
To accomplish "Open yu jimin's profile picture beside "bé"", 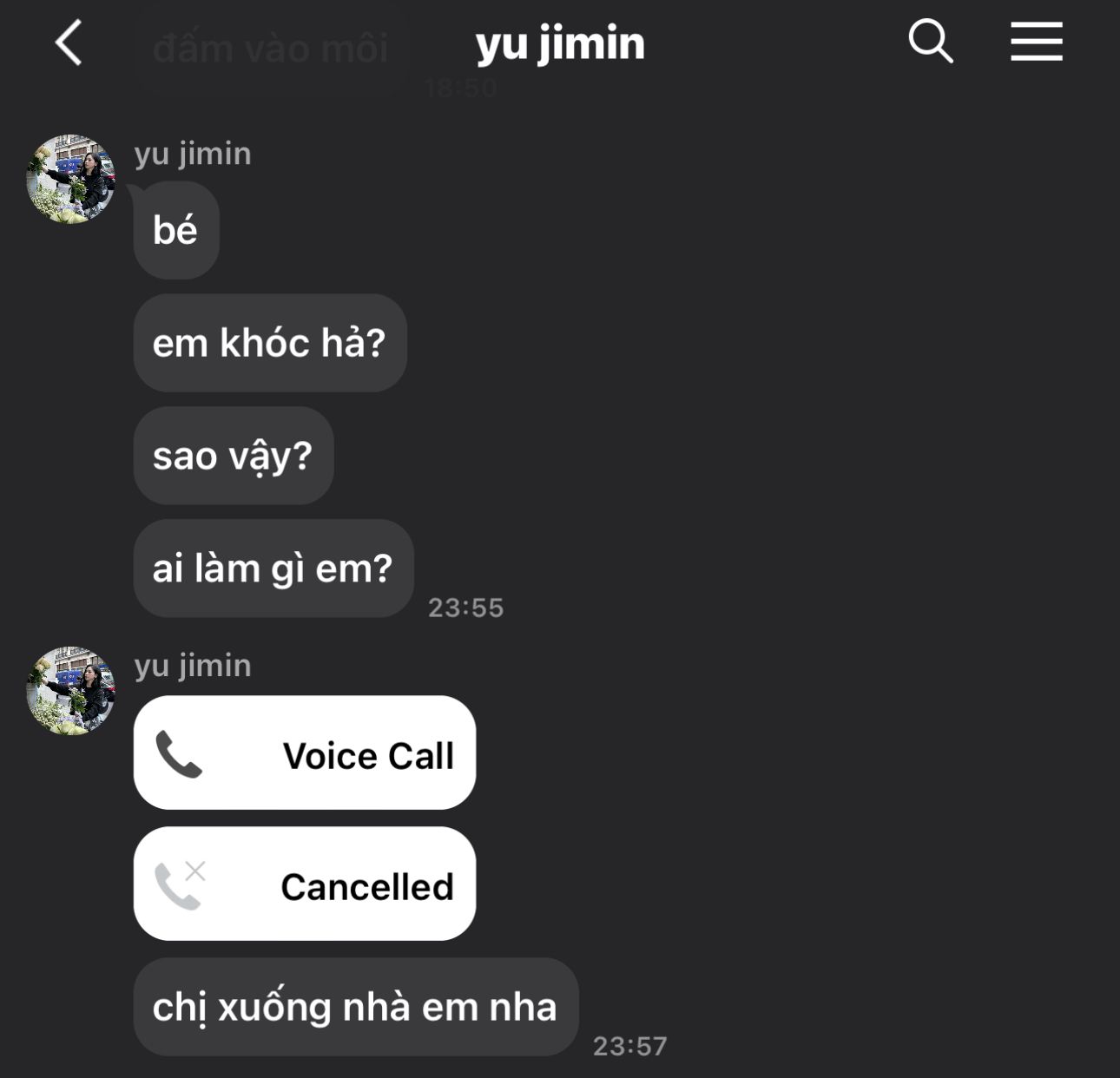I will (70, 179).
